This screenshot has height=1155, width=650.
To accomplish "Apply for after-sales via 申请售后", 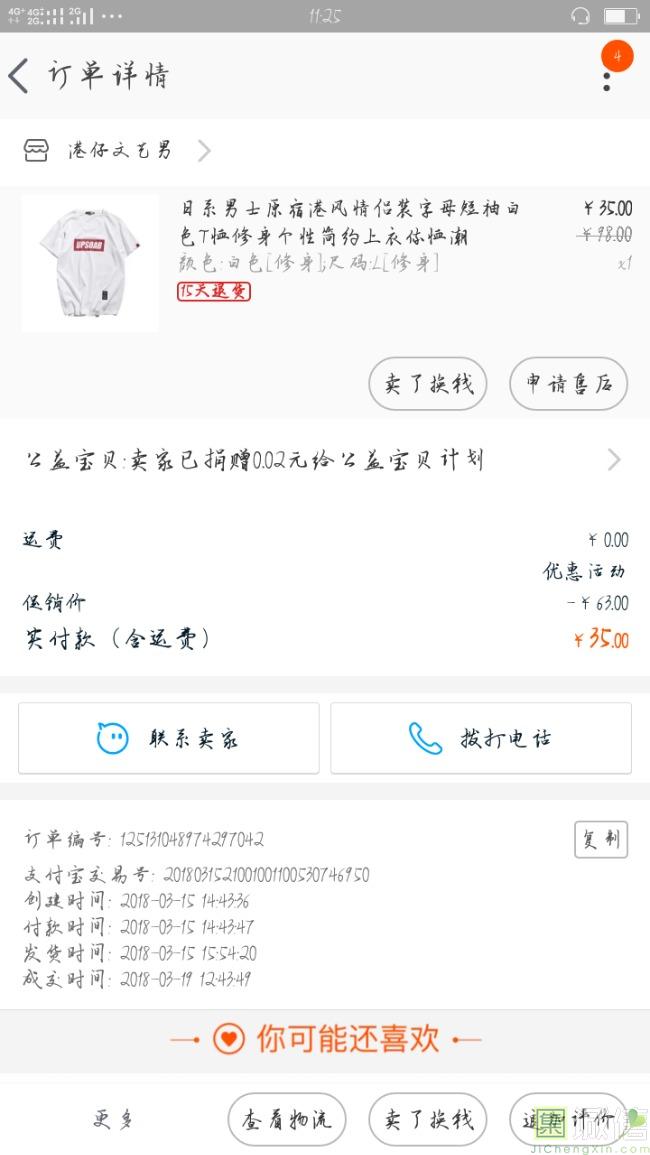I will pyautogui.click(x=568, y=384).
